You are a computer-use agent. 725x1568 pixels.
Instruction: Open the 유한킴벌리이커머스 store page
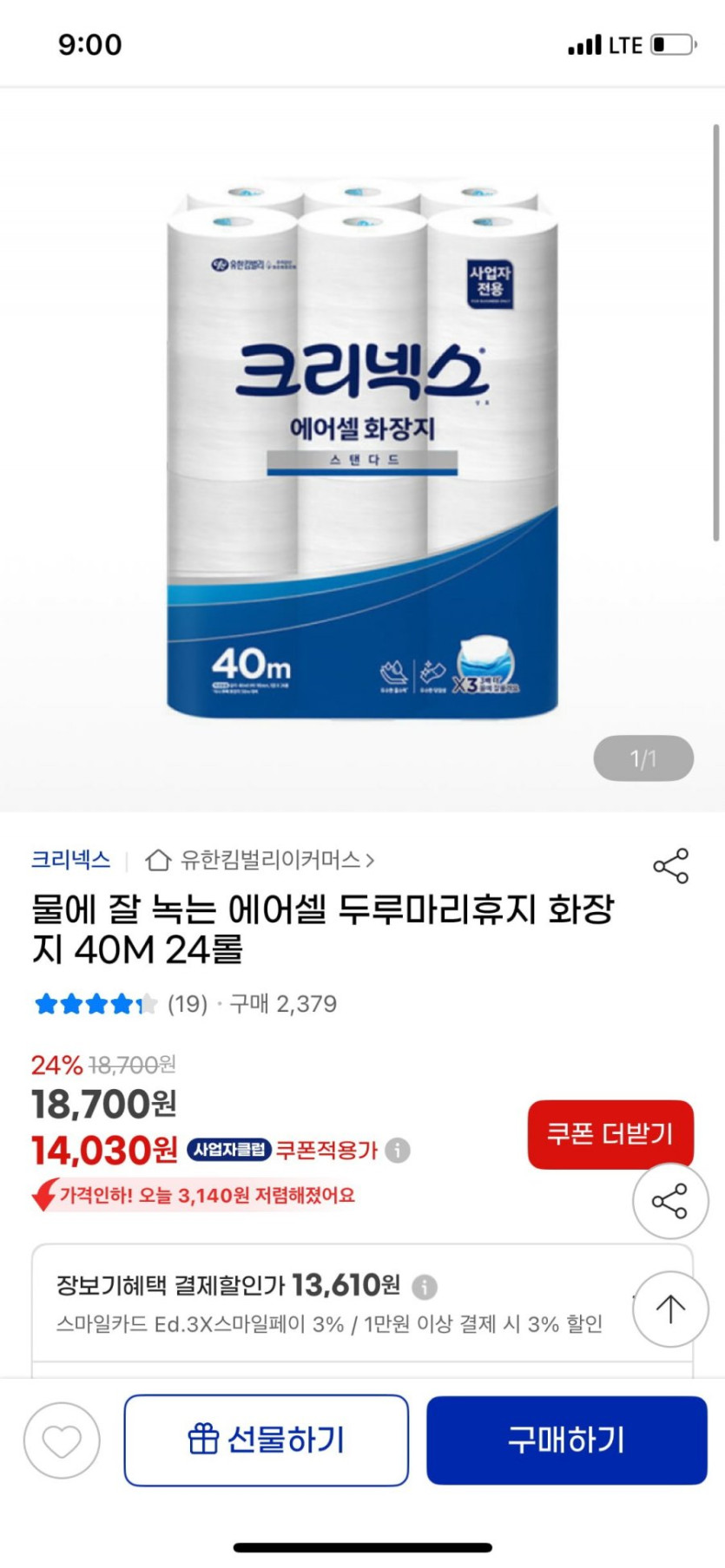(x=260, y=860)
